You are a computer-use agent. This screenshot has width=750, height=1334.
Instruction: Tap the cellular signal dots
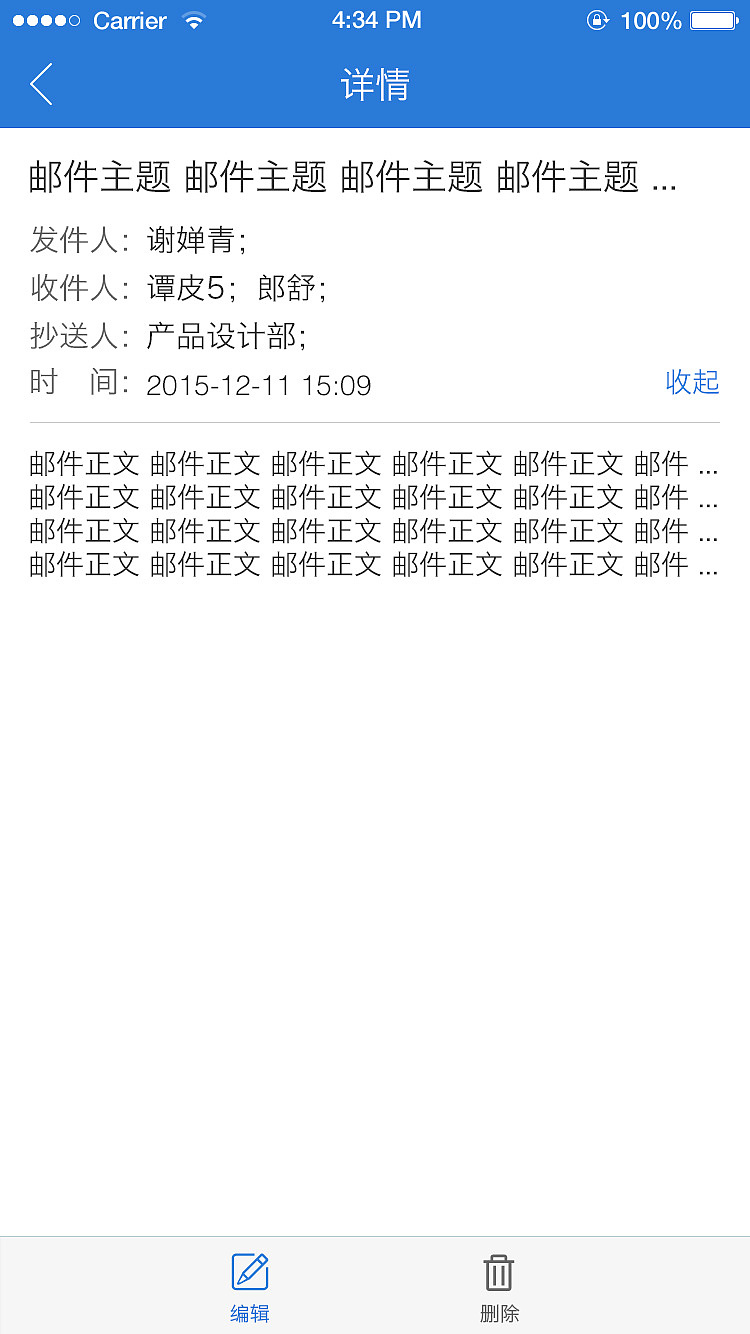47,19
